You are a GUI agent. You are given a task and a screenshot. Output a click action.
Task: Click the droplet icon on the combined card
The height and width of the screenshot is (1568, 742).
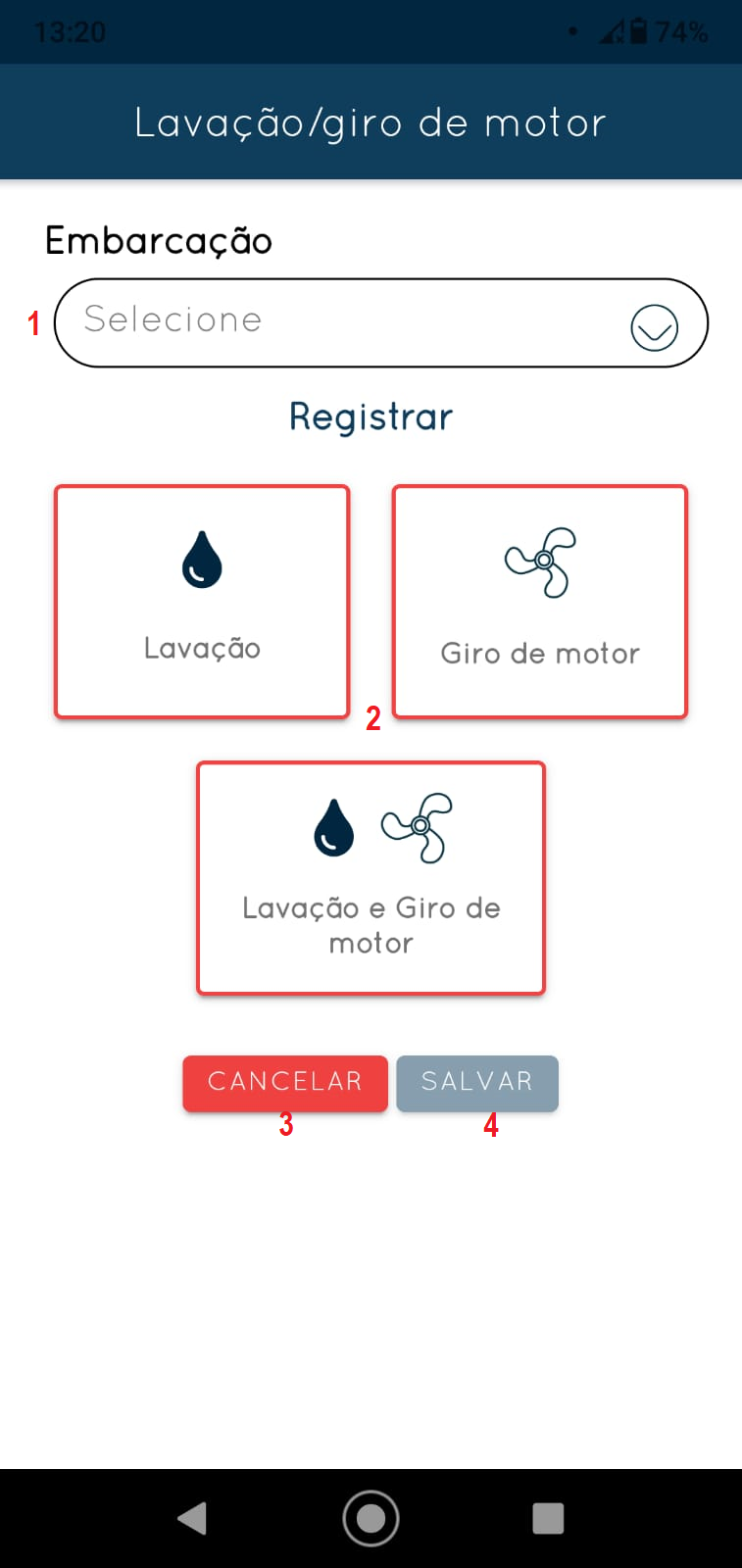333,831
